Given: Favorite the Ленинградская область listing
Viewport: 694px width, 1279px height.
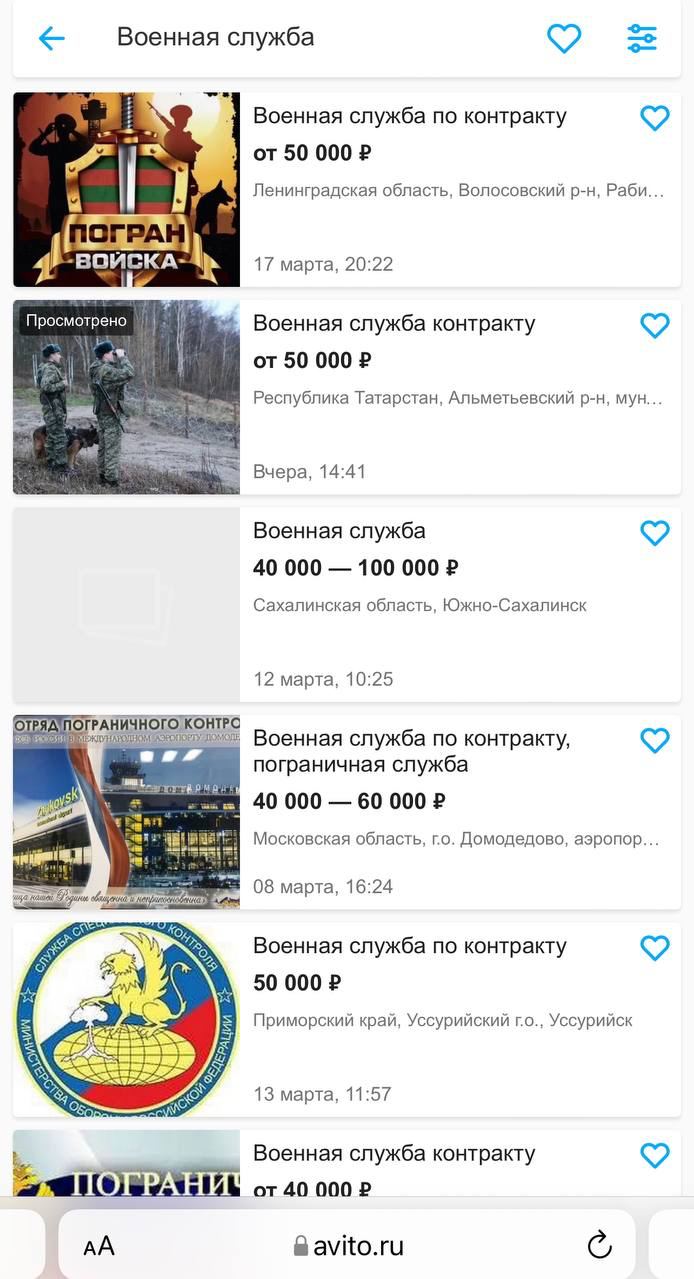Looking at the screenshot, I should pyautogui.click(x=655, y=118).
